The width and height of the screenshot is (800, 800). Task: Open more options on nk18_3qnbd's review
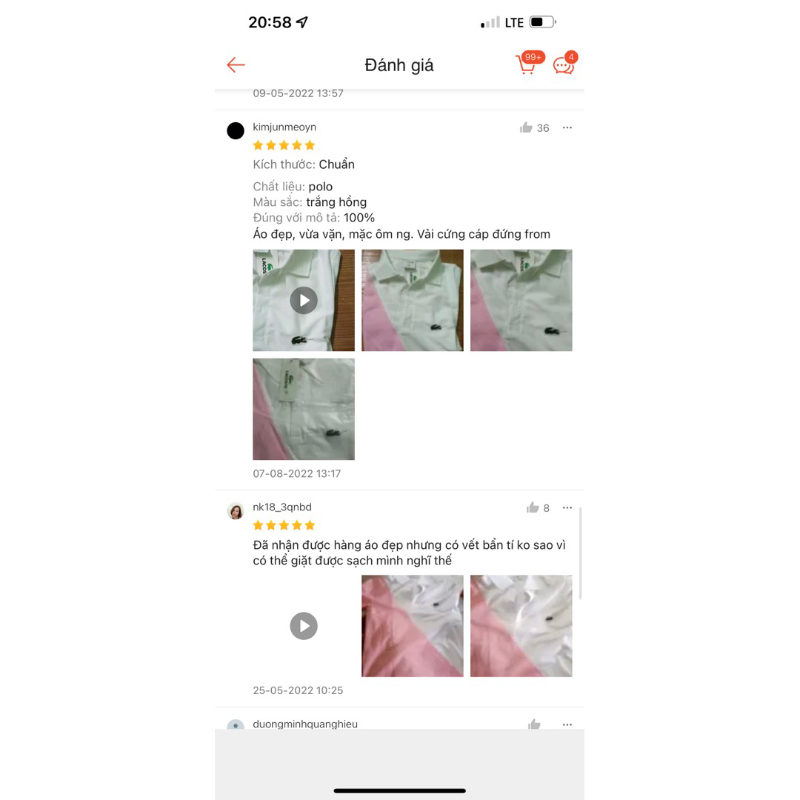(567, 508)
